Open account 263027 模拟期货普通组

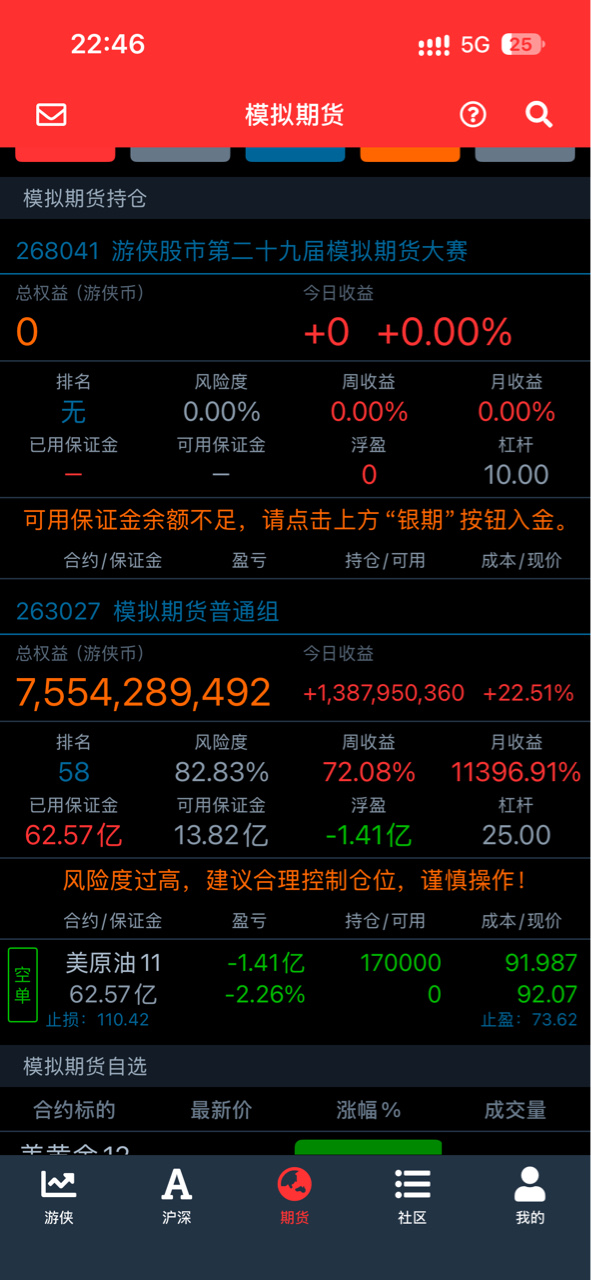tap(148, 611)
